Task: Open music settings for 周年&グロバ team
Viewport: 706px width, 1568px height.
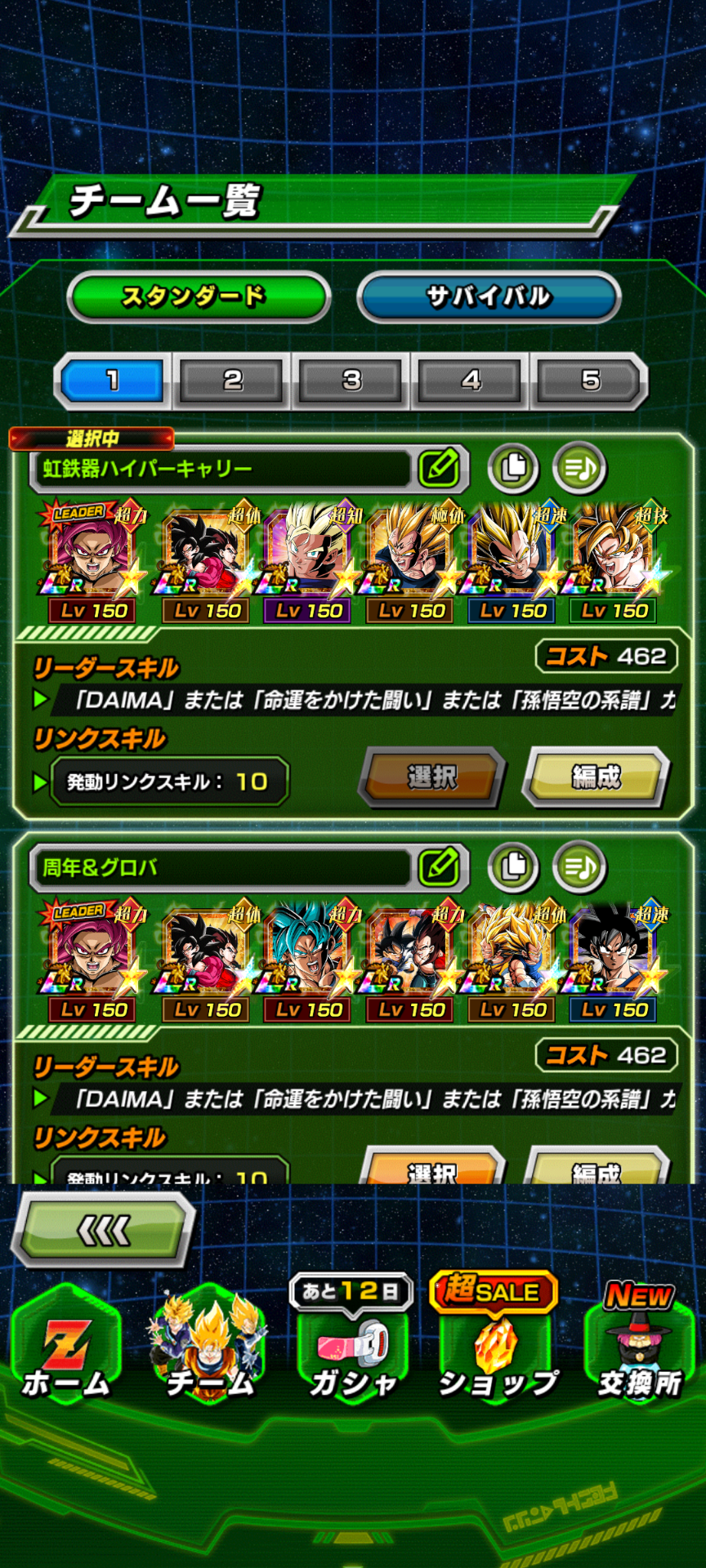Action: 579,867
